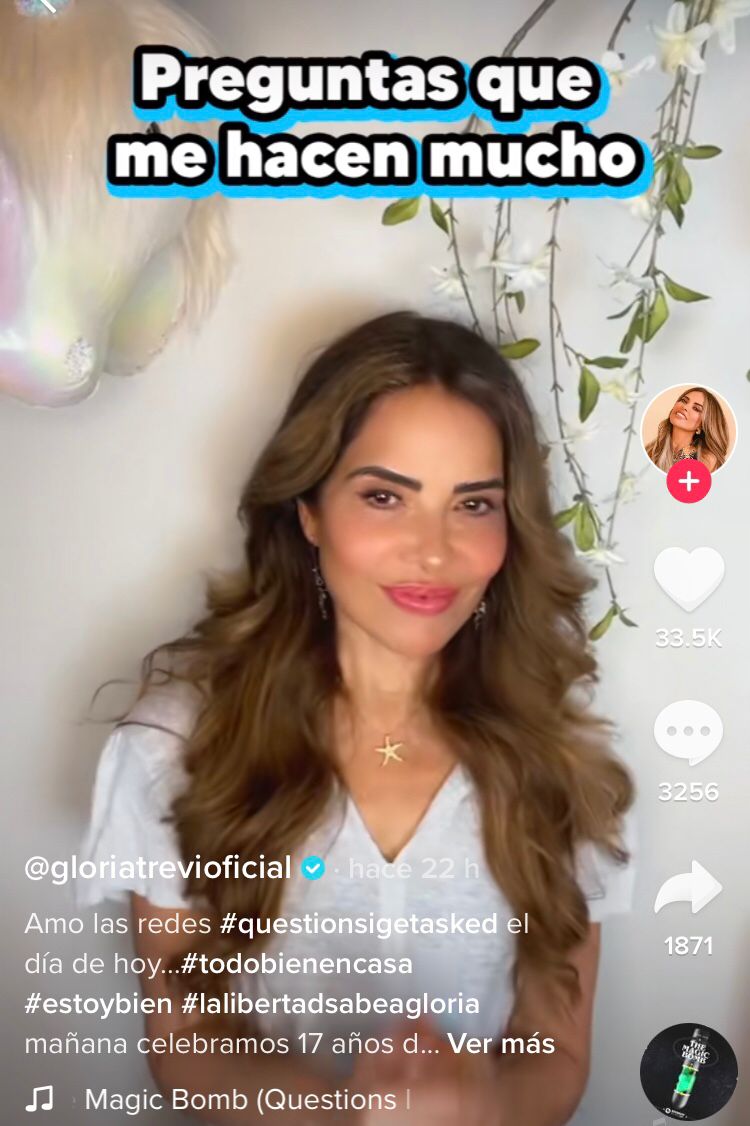Open the spinning sound disc icon

(x=688, y=1071)
